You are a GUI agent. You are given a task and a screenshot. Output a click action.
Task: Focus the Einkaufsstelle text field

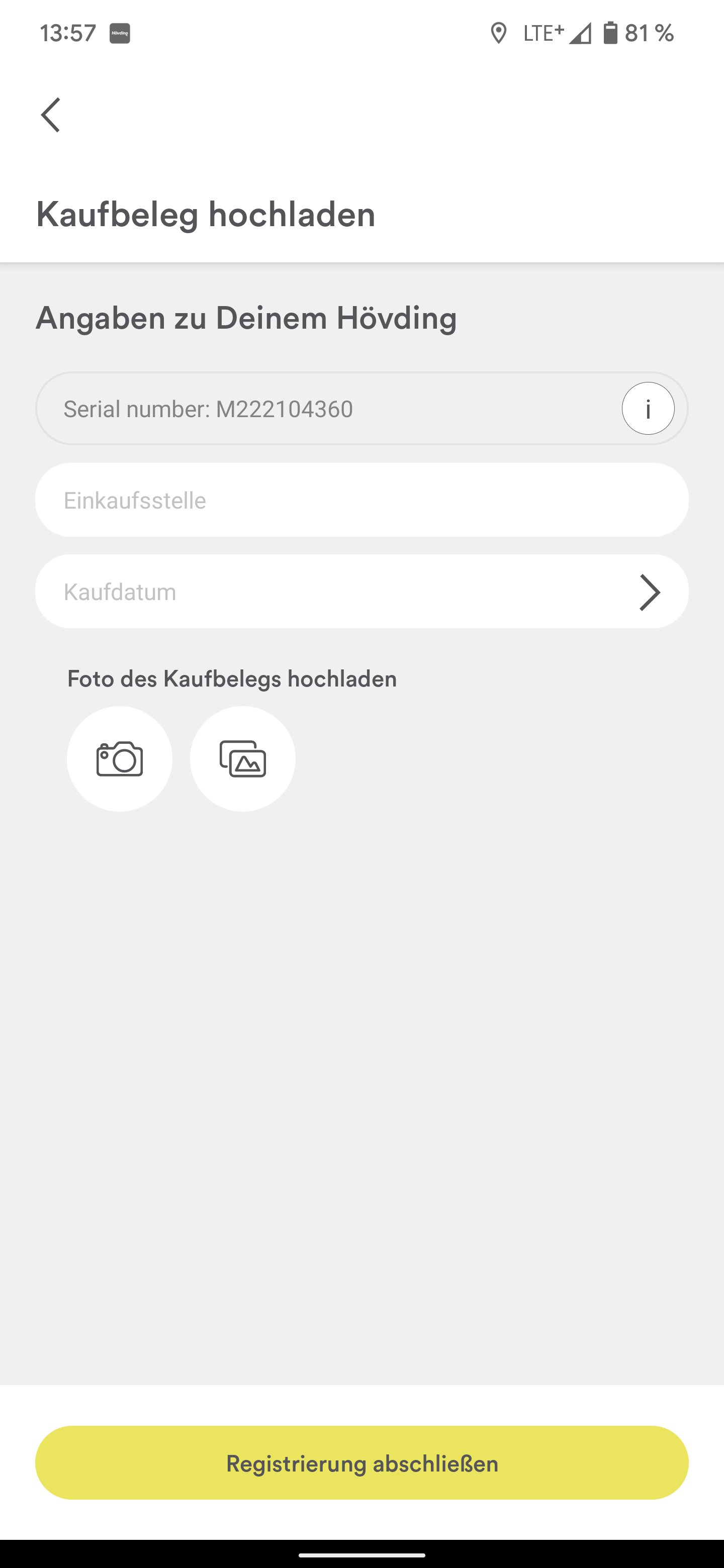(x=361, y=501)
